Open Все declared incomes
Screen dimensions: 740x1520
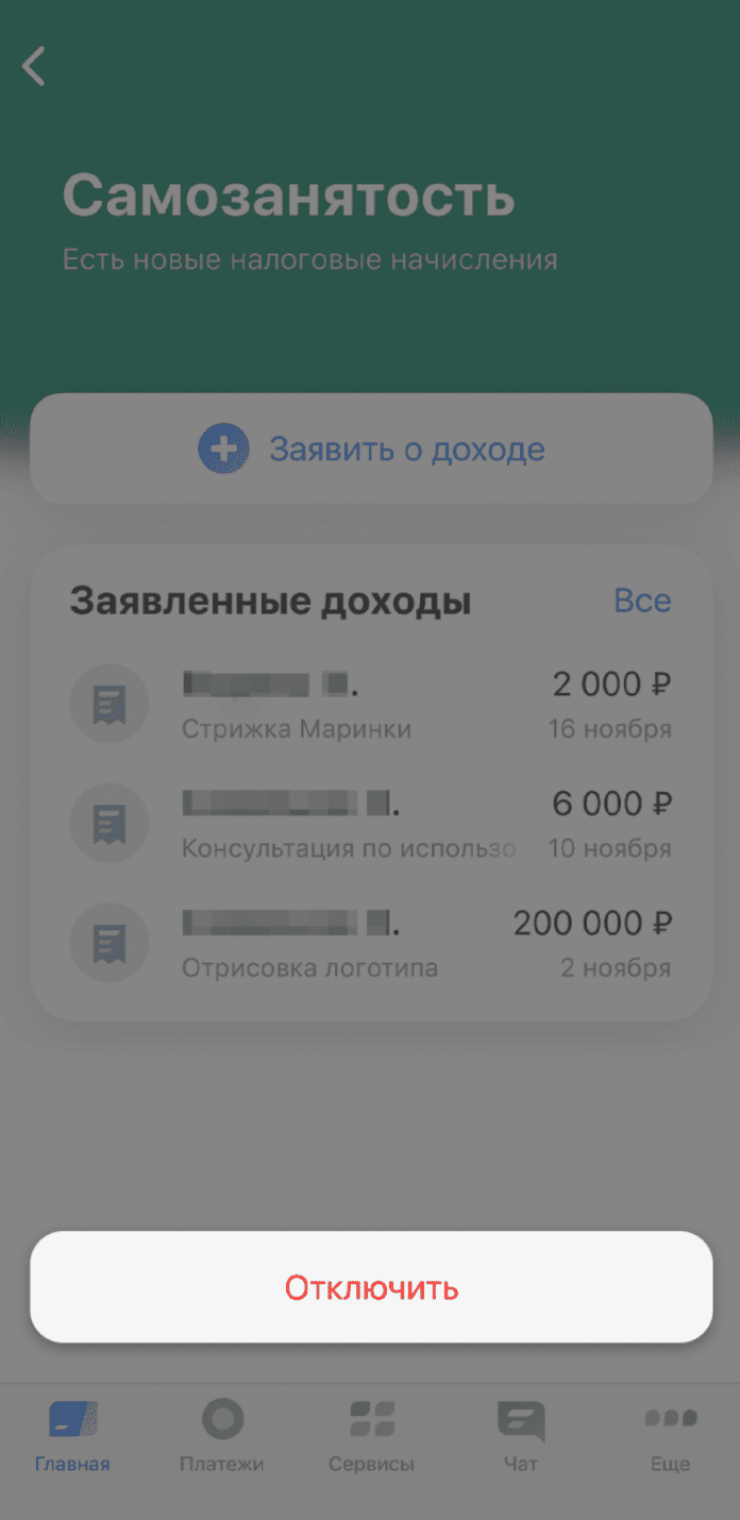click(x=642, y=600)
